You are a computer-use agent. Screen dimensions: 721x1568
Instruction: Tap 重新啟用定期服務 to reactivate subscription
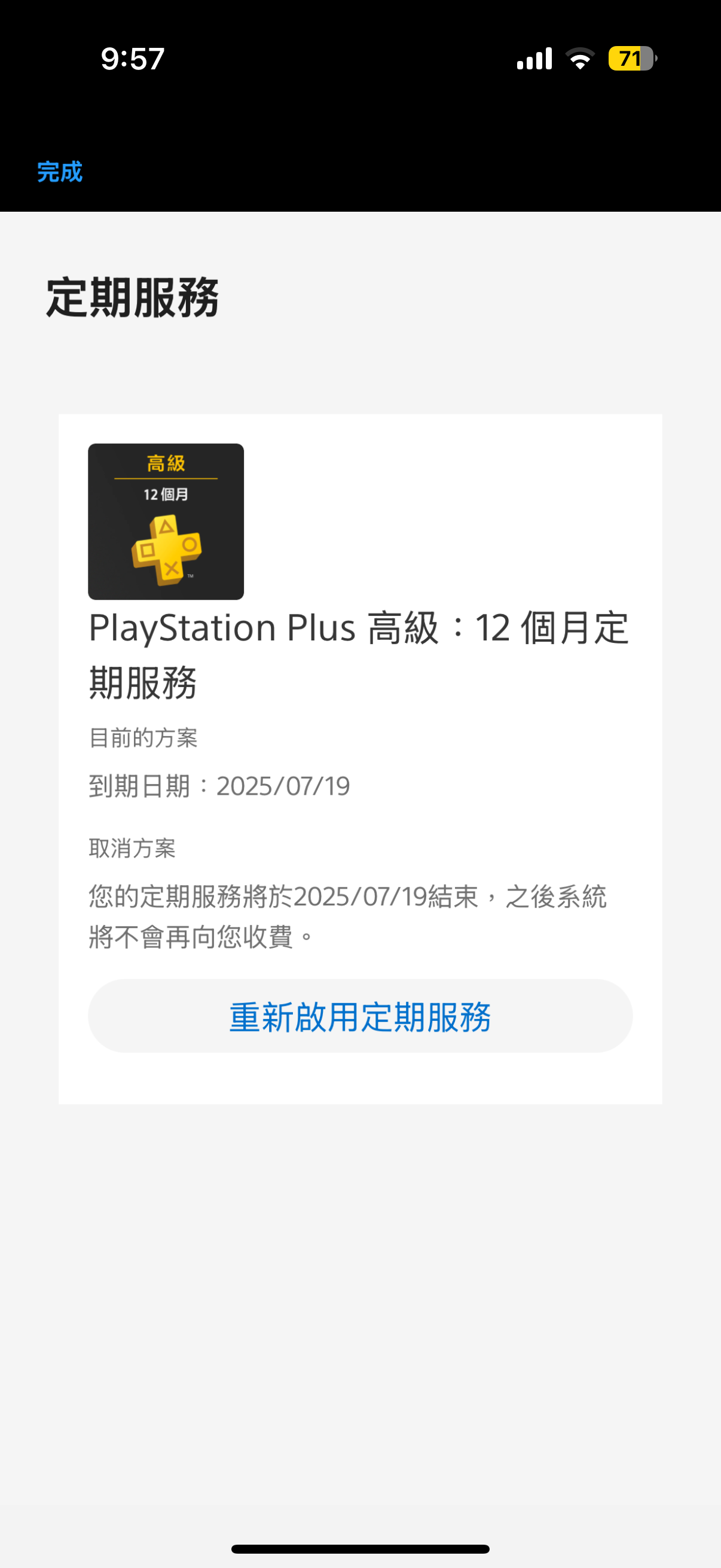coord(360,1016)
